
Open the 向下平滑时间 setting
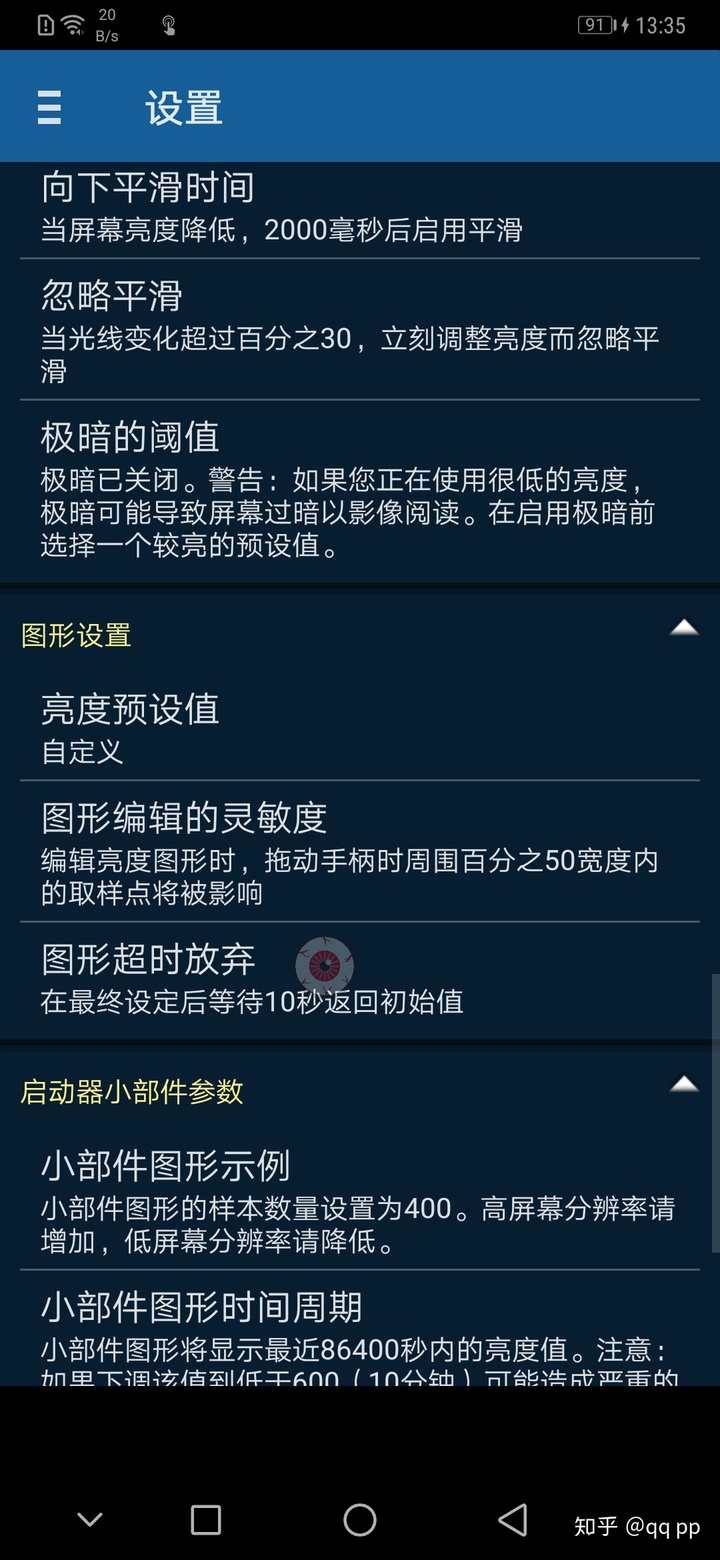click(x=360, y=210)
